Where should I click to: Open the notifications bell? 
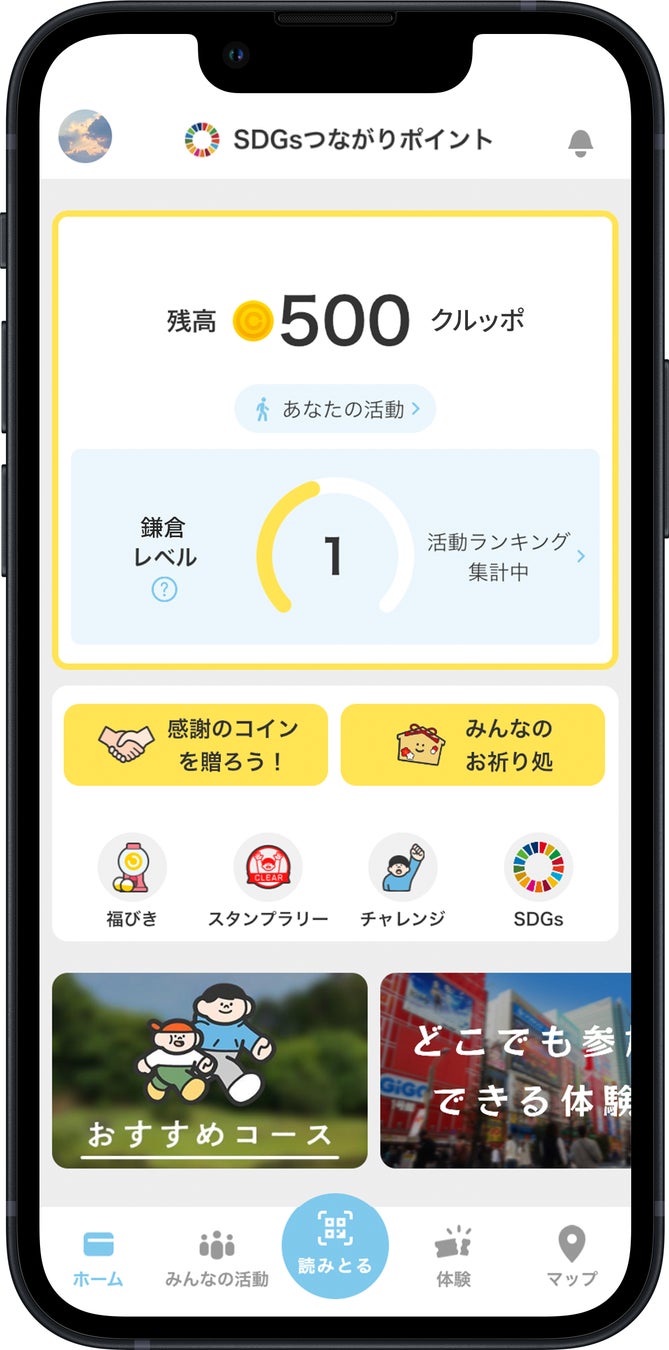[580, 143]
